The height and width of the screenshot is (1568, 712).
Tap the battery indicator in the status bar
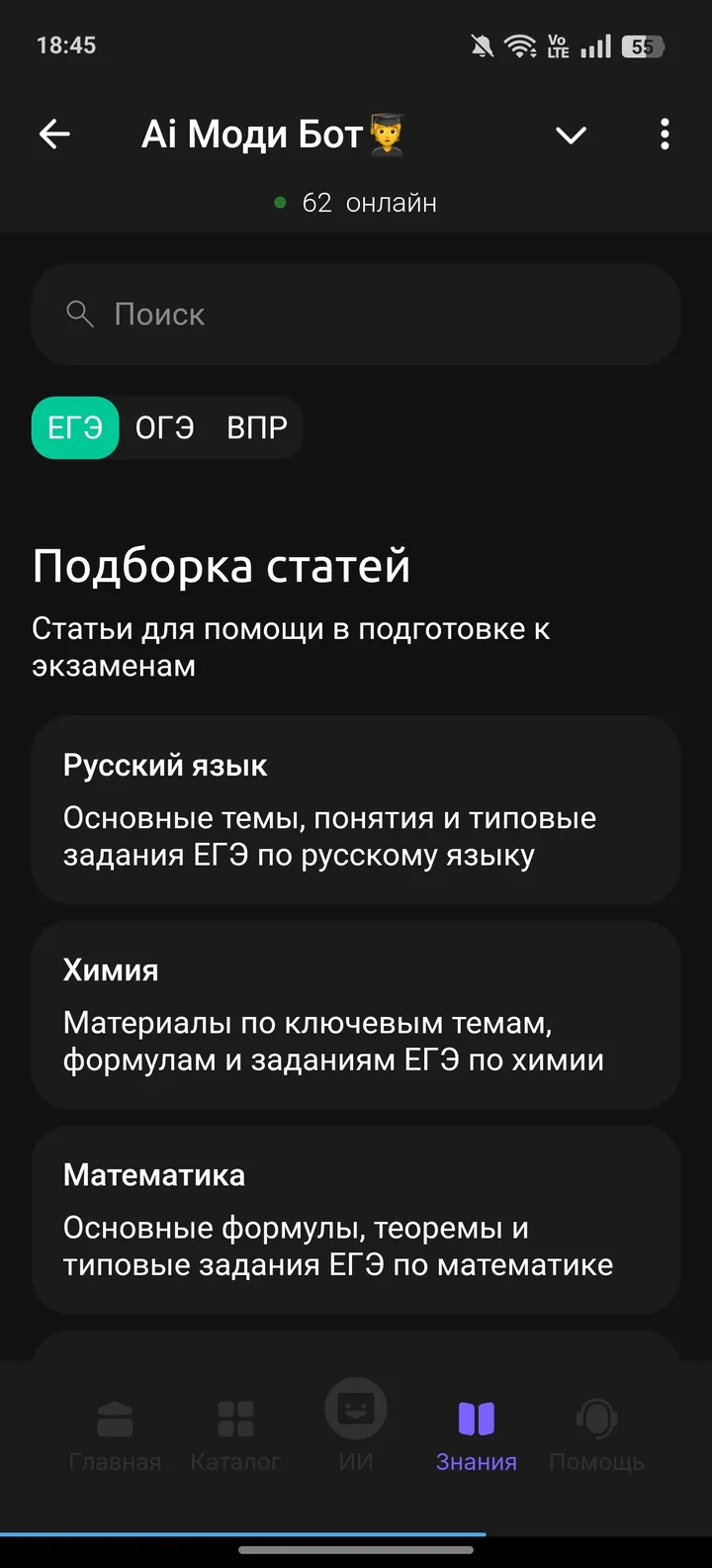click(644, 46)
